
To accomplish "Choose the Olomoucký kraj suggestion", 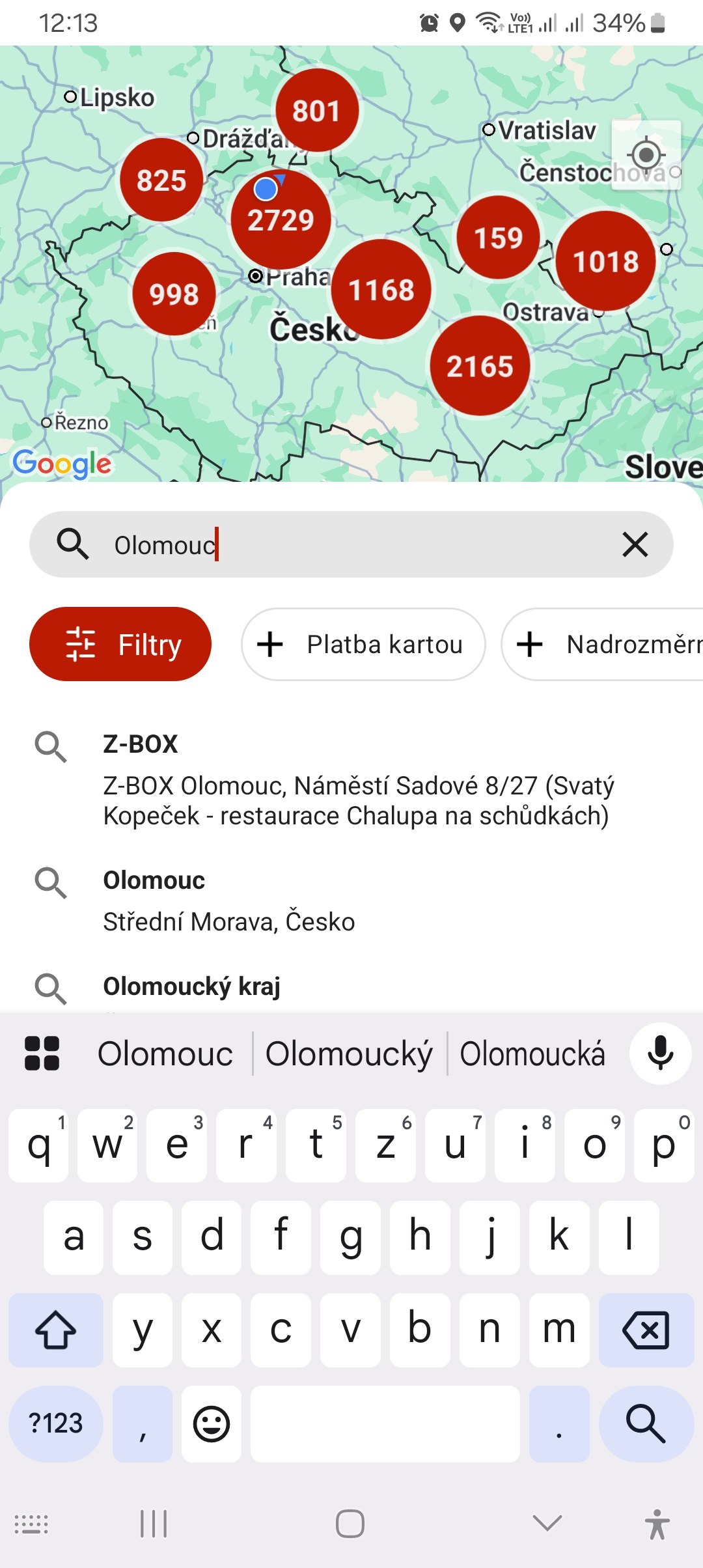I will tap(191, 987).
